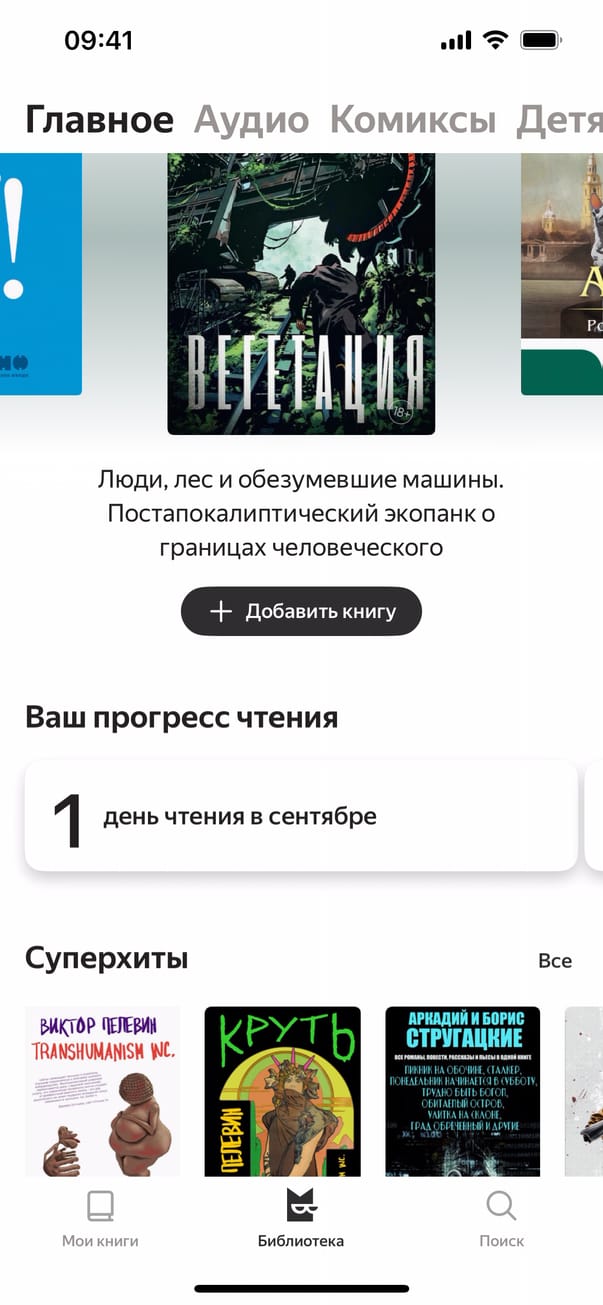Switch to the Комиксы tab
Viewport: 603px width, 1305px height.
(412, 121)
